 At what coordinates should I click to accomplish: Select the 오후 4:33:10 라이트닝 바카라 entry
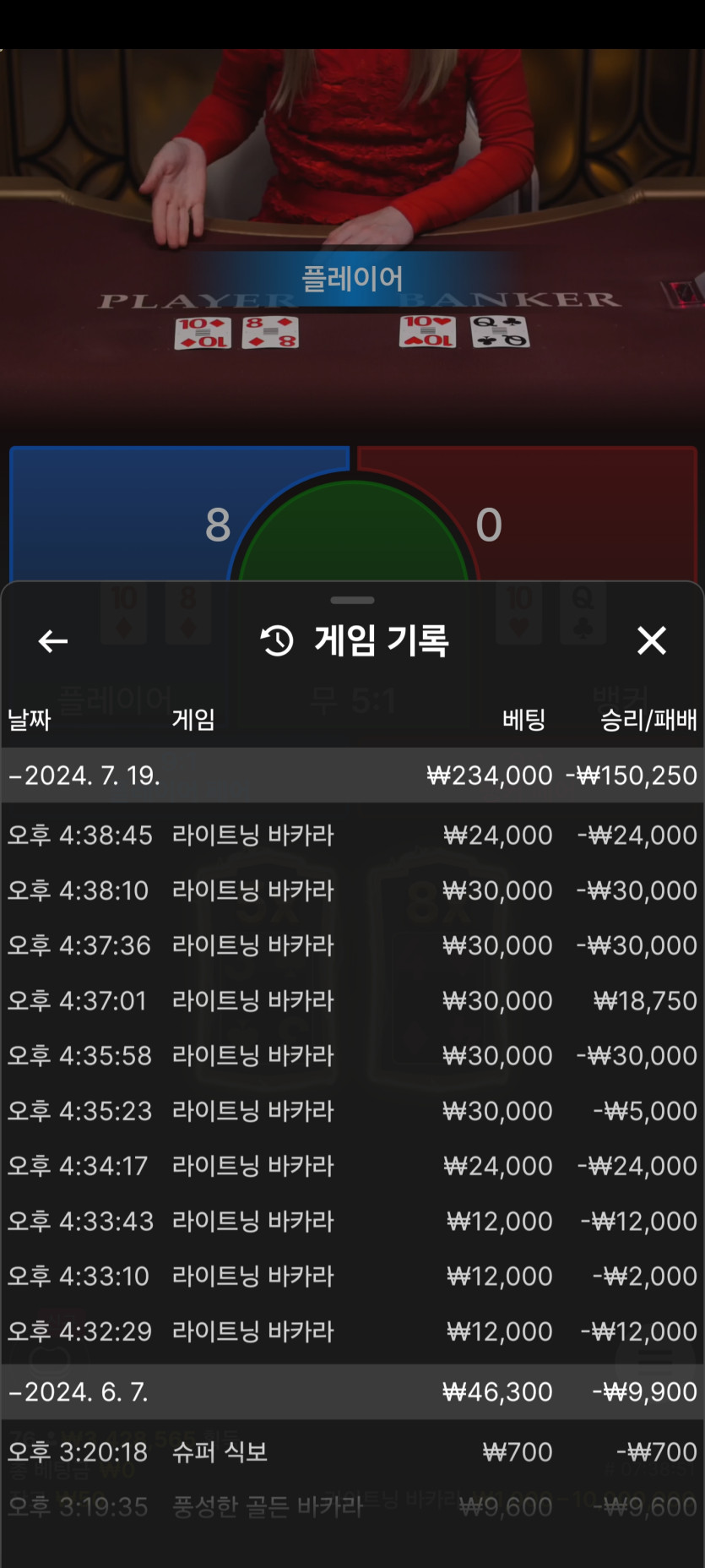[x=352, y=1277]
